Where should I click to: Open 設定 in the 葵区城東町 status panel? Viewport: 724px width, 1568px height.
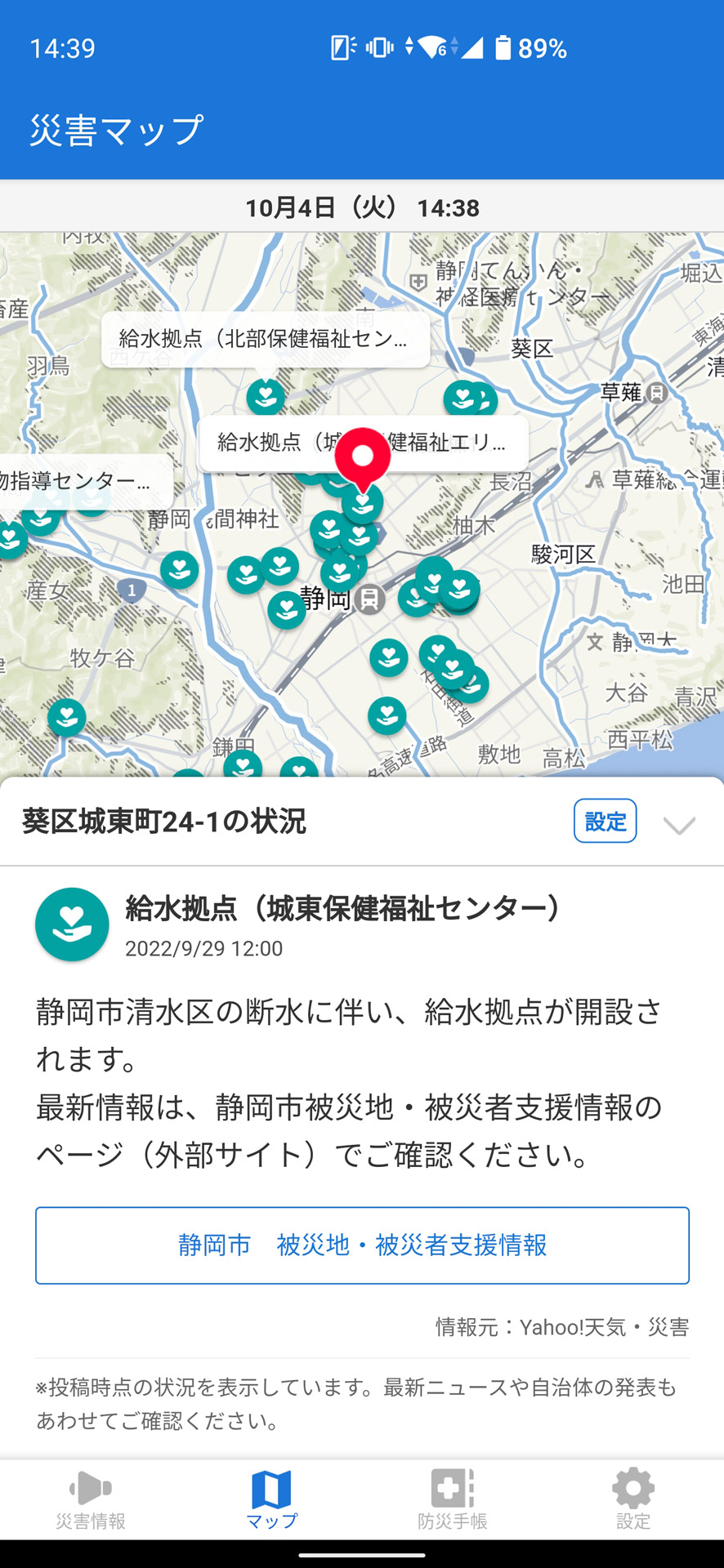[x=605, y=821]
